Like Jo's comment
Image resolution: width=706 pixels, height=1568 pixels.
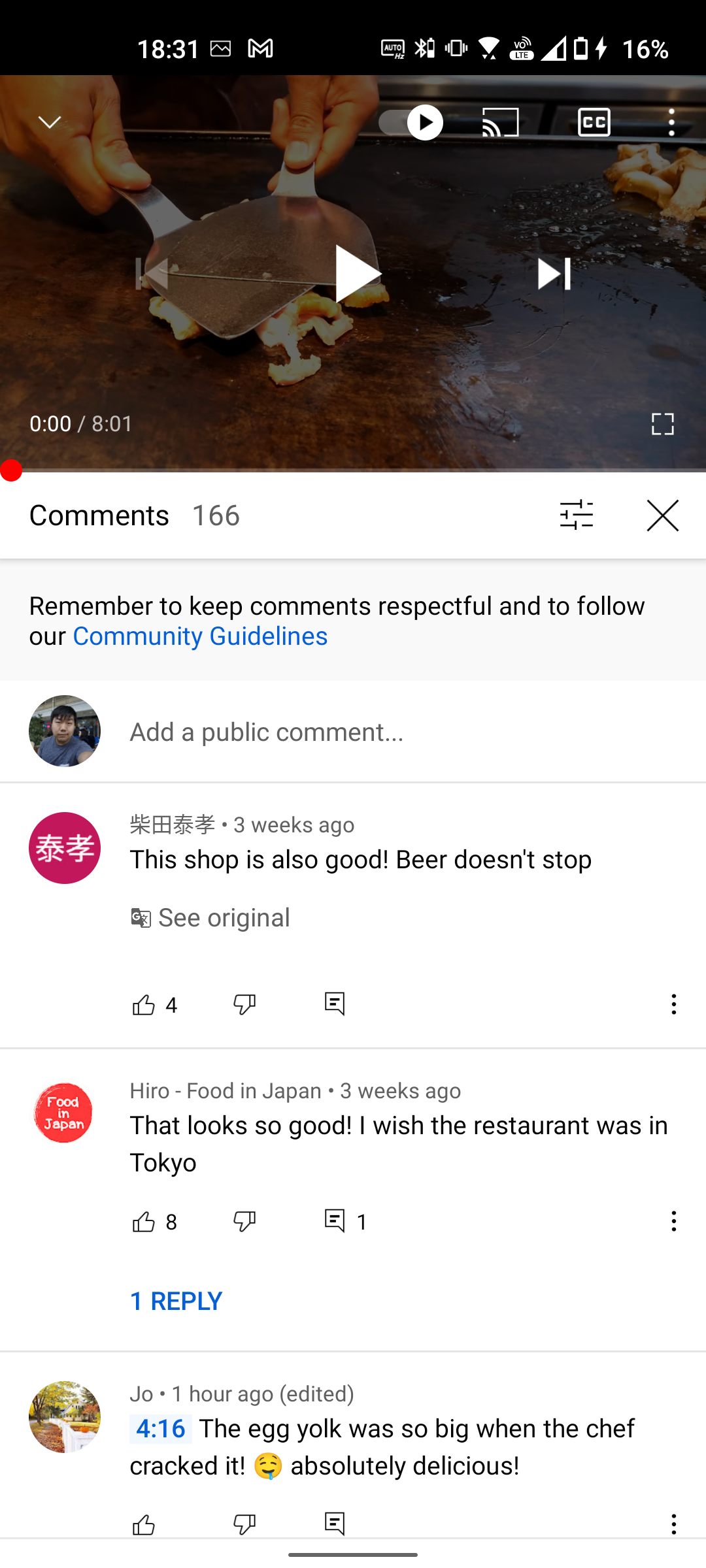coord(144,1524)
